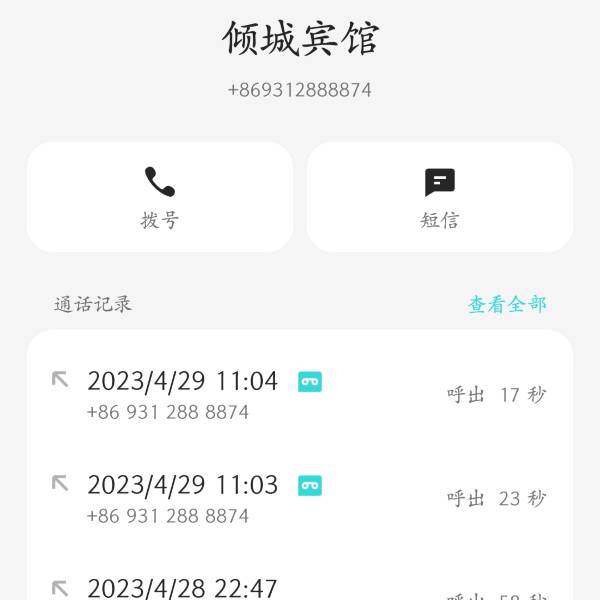This screenshot has width=600, height=600.
Task: Open the 2023/4/28 22:47 call record
Action: click(x=182, y=588)
